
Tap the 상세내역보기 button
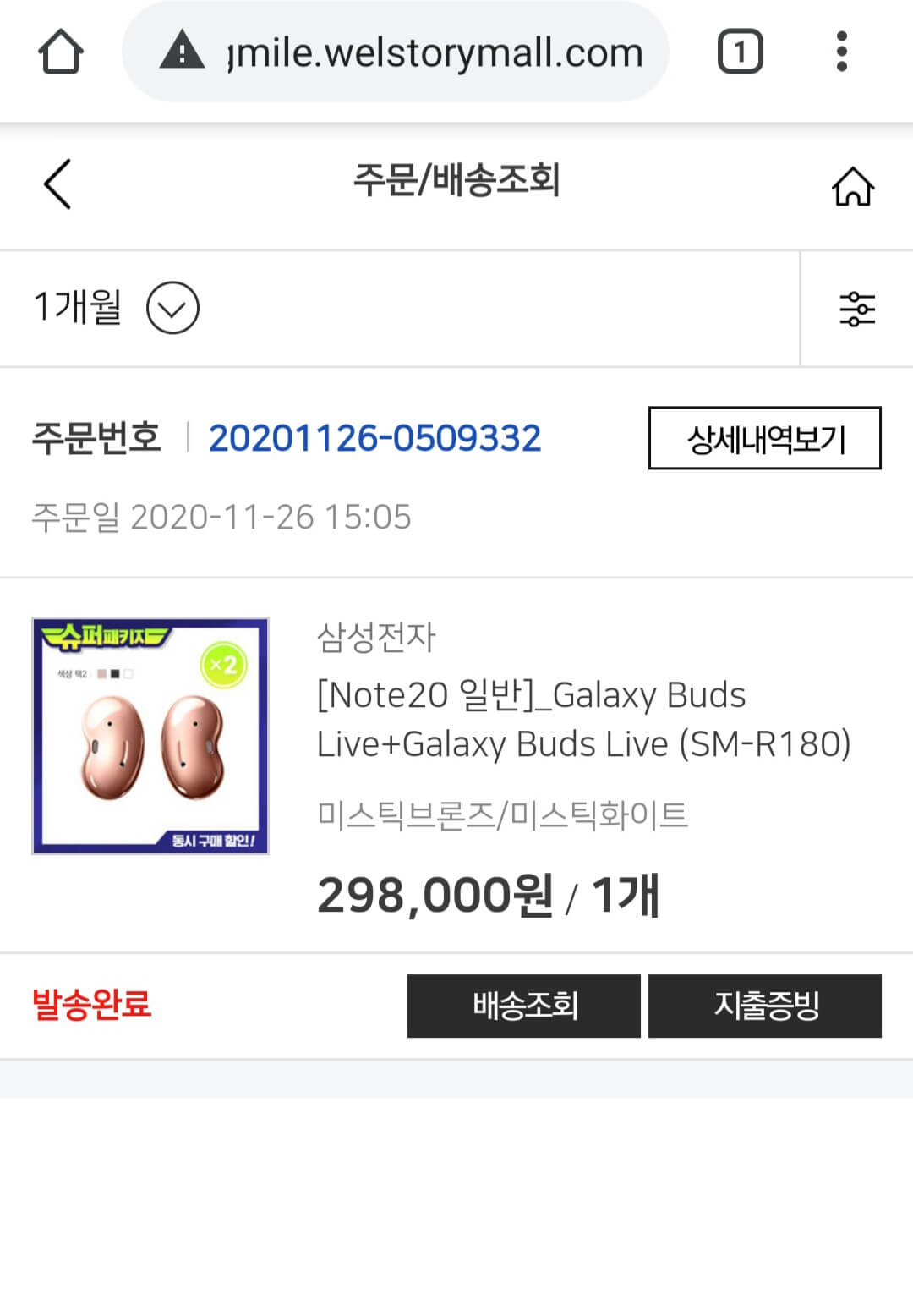pyautogui.click(x=764, y=438)
